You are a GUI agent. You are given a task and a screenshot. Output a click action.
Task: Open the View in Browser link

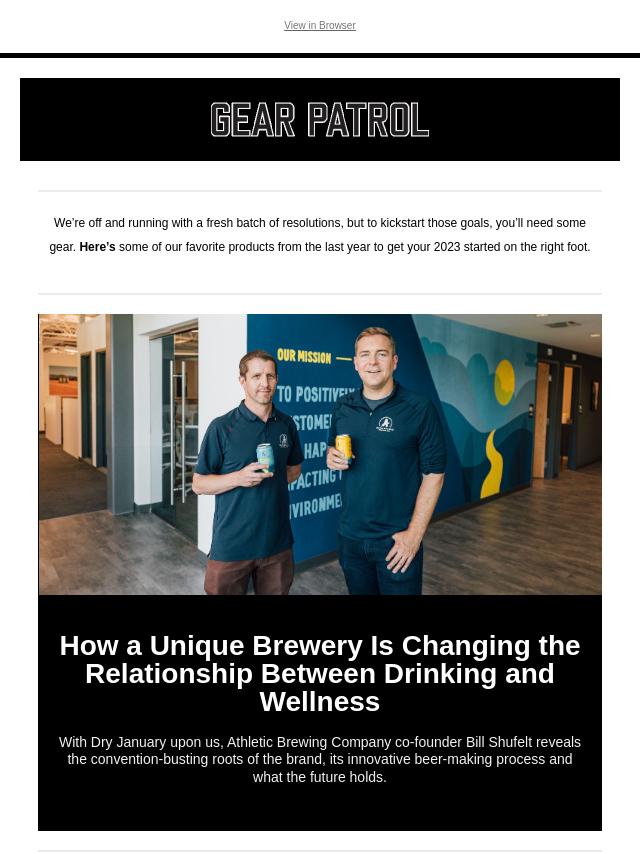(319, 26)
